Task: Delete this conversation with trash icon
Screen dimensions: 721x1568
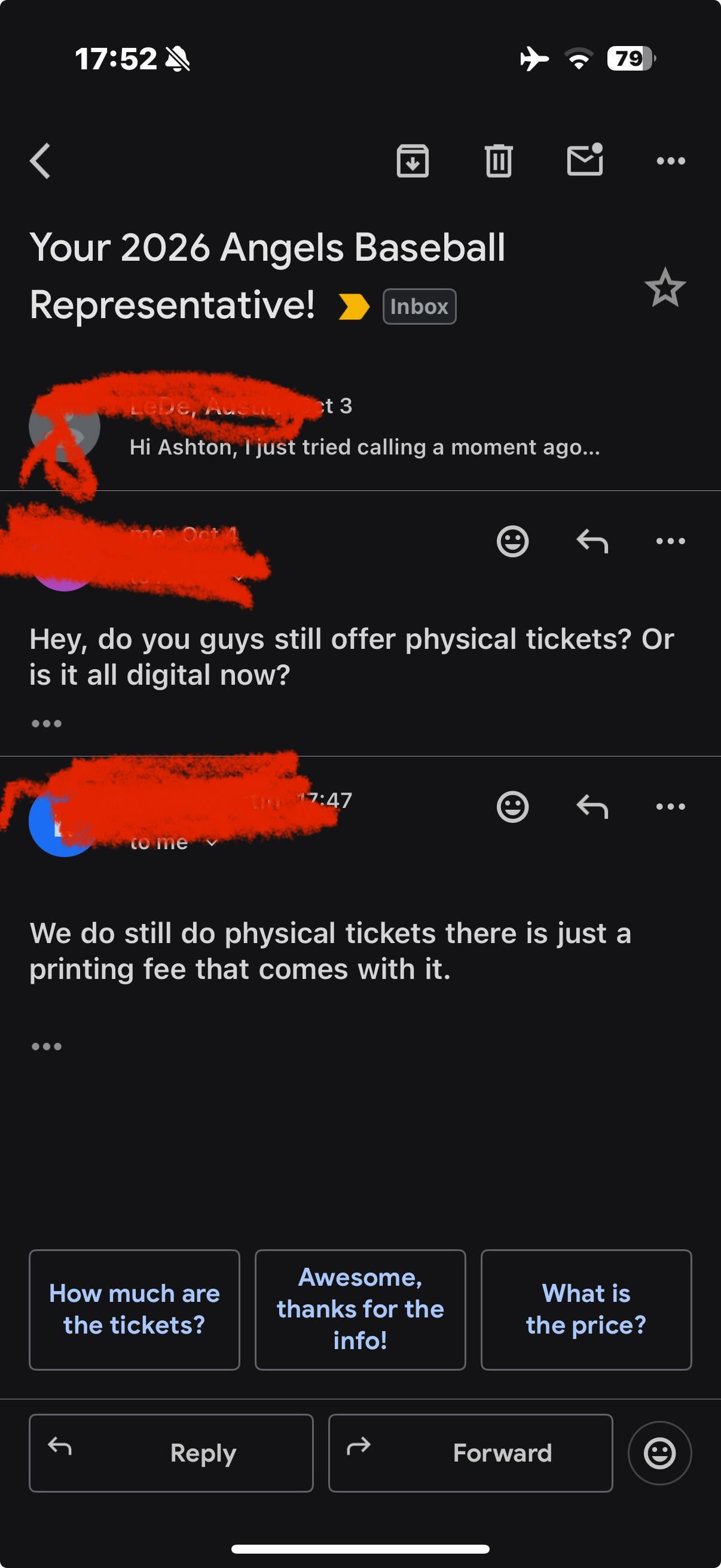Action: click(499, 161)
